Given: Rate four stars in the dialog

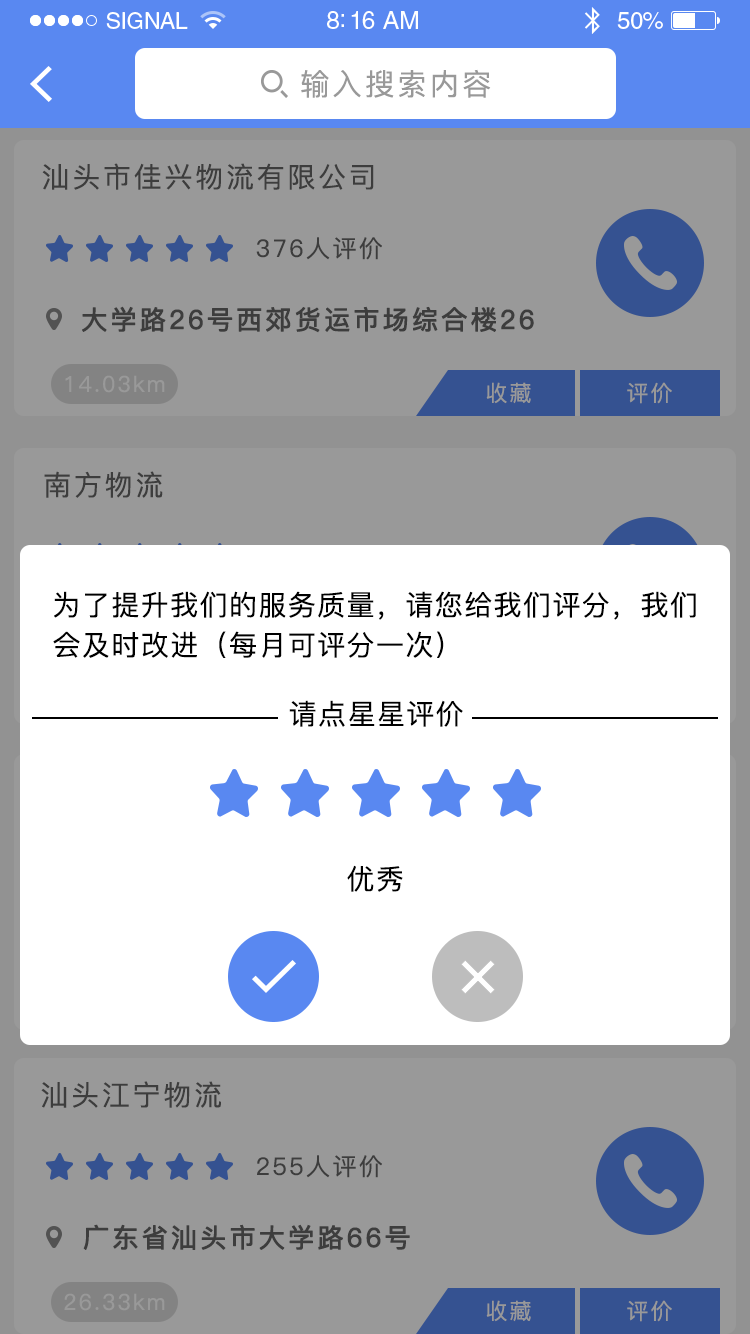Looking at the screenshot, I should click(446, 794).
